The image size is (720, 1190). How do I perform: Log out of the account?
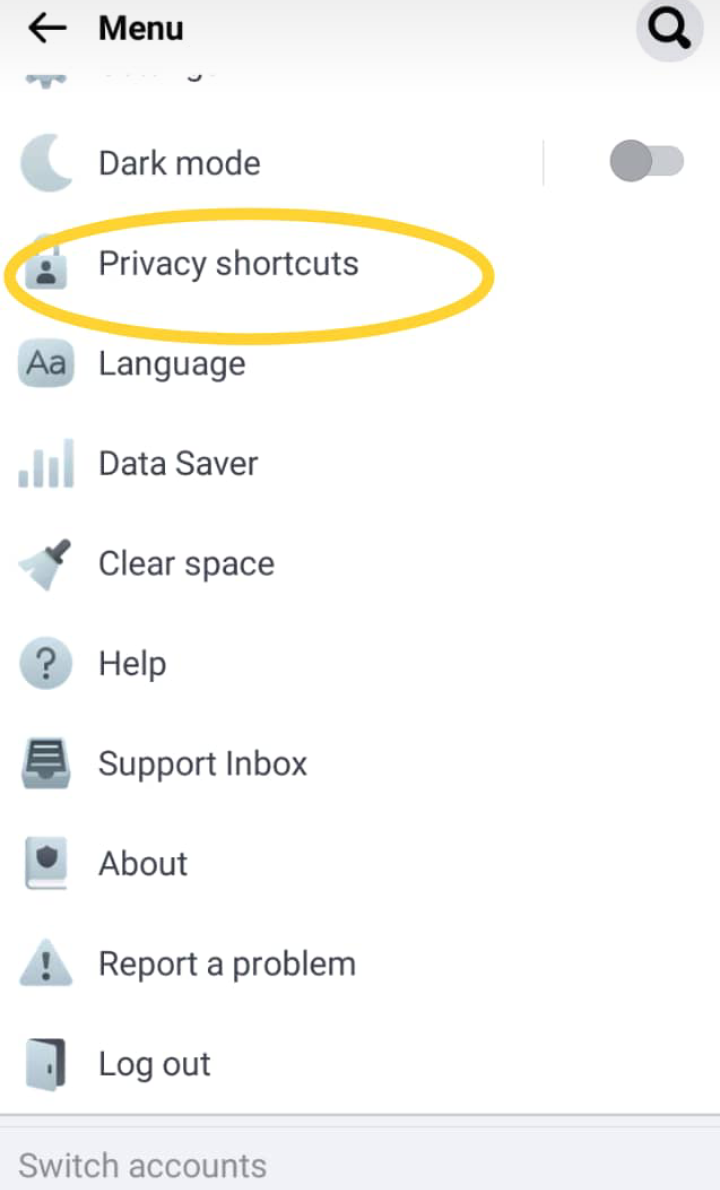pos(154,1064)
